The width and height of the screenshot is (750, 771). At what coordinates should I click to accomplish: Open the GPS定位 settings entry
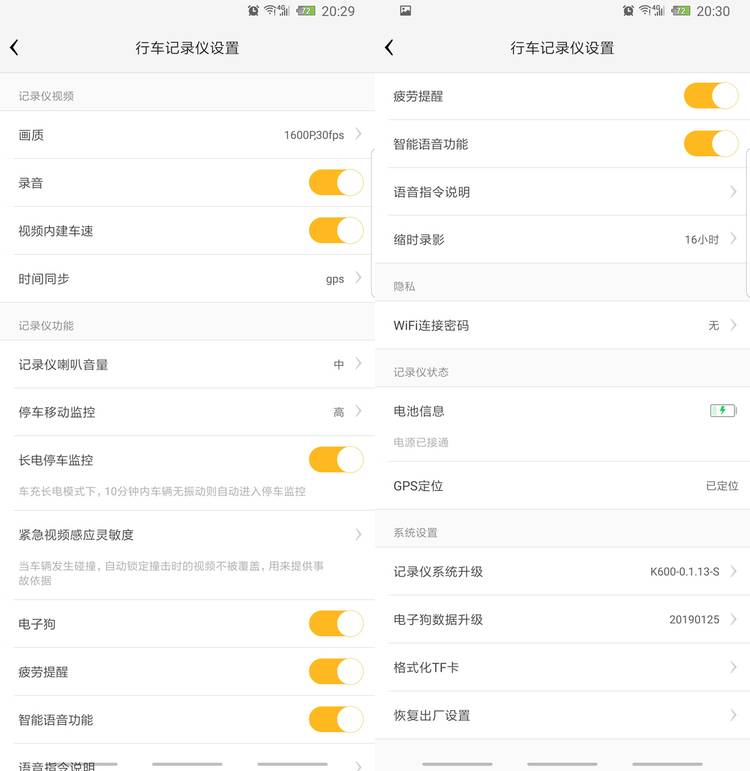pyautogui.click(x=562, y=486)
